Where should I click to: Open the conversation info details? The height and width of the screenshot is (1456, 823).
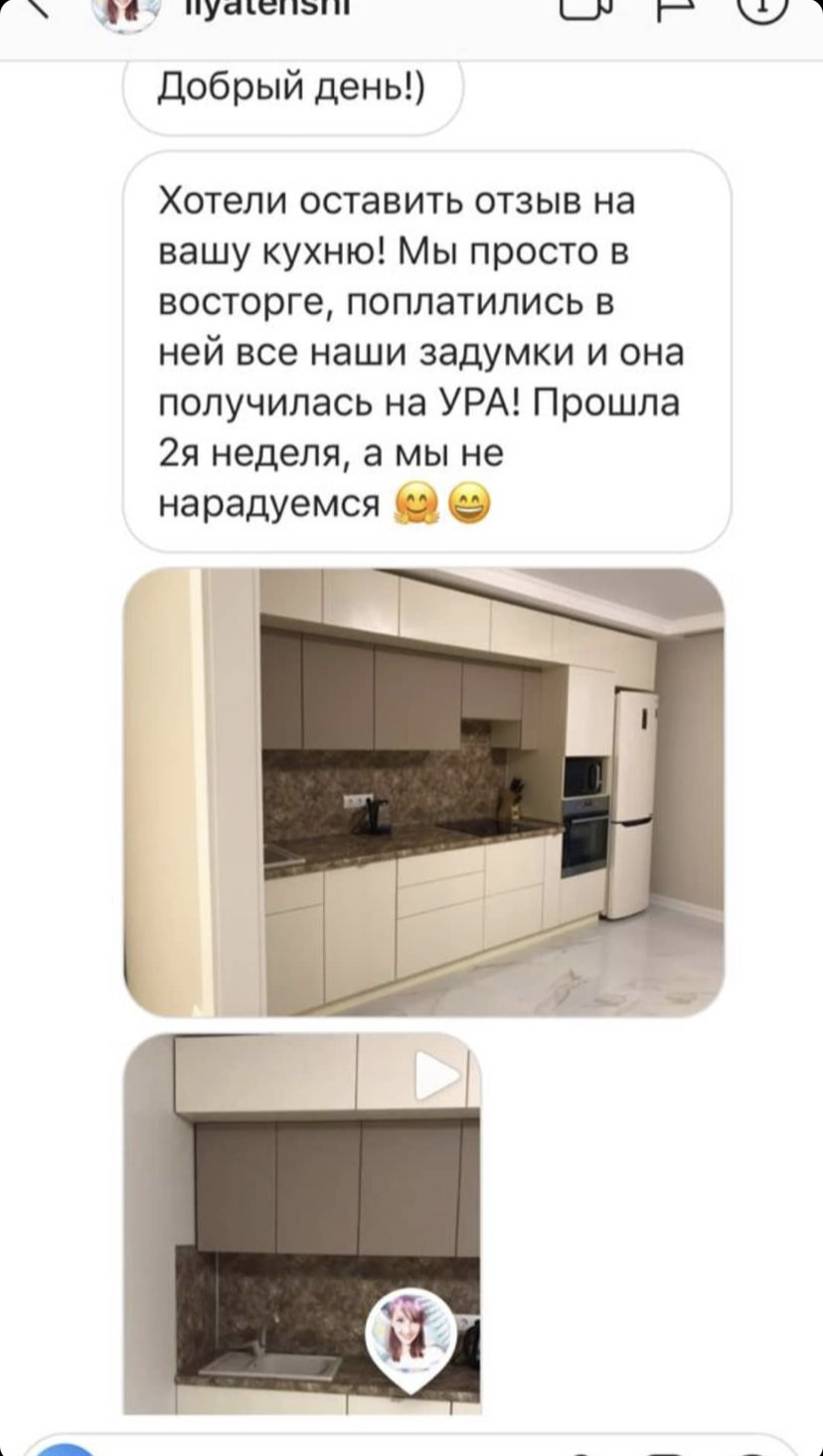point(762,10)
